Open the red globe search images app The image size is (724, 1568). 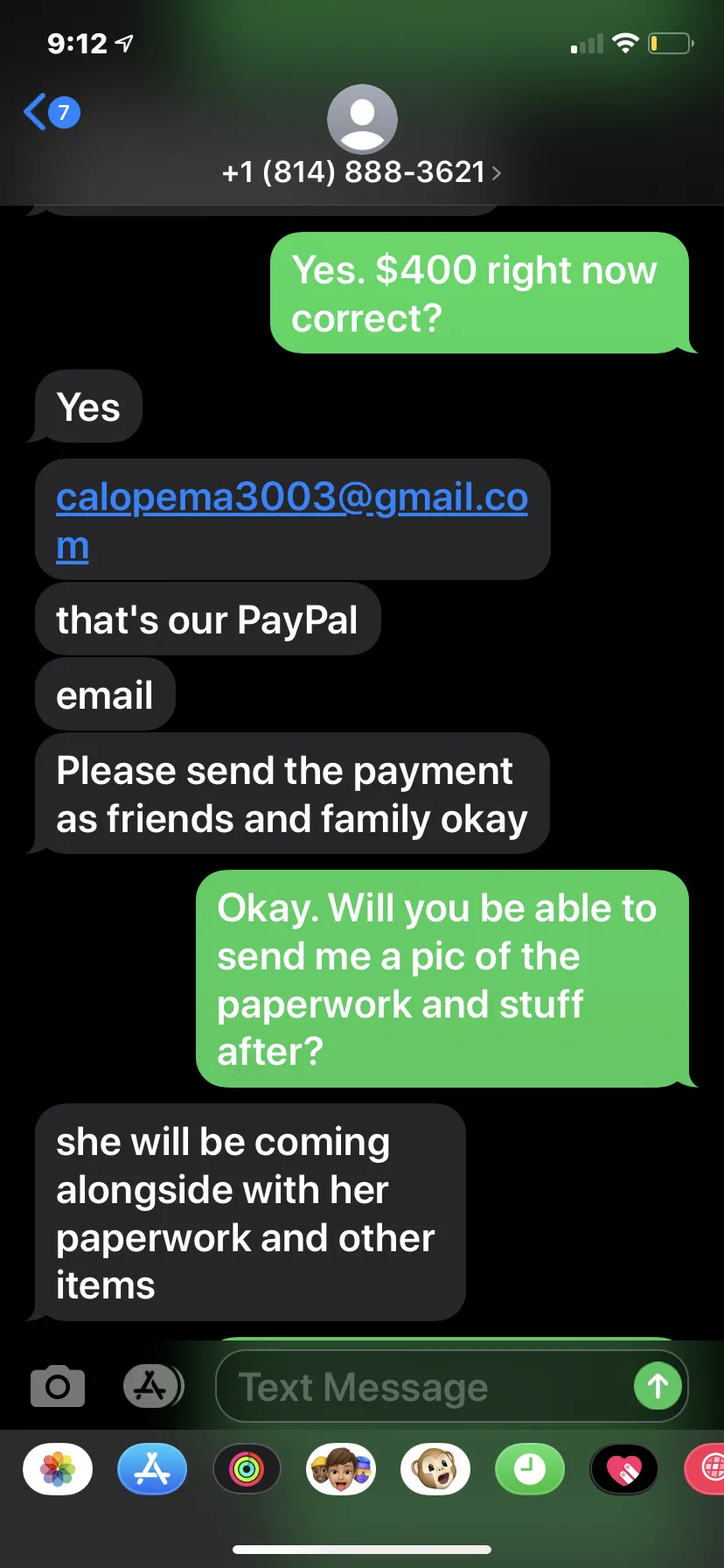tap(705, 1469)
